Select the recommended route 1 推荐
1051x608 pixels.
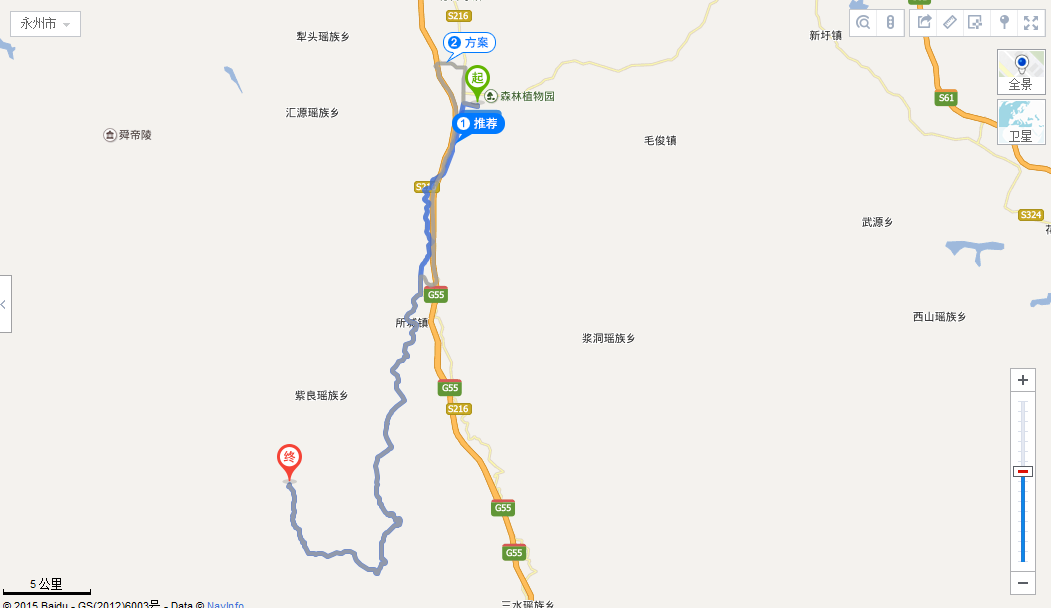pyautogui.click(x=476, y=123)
